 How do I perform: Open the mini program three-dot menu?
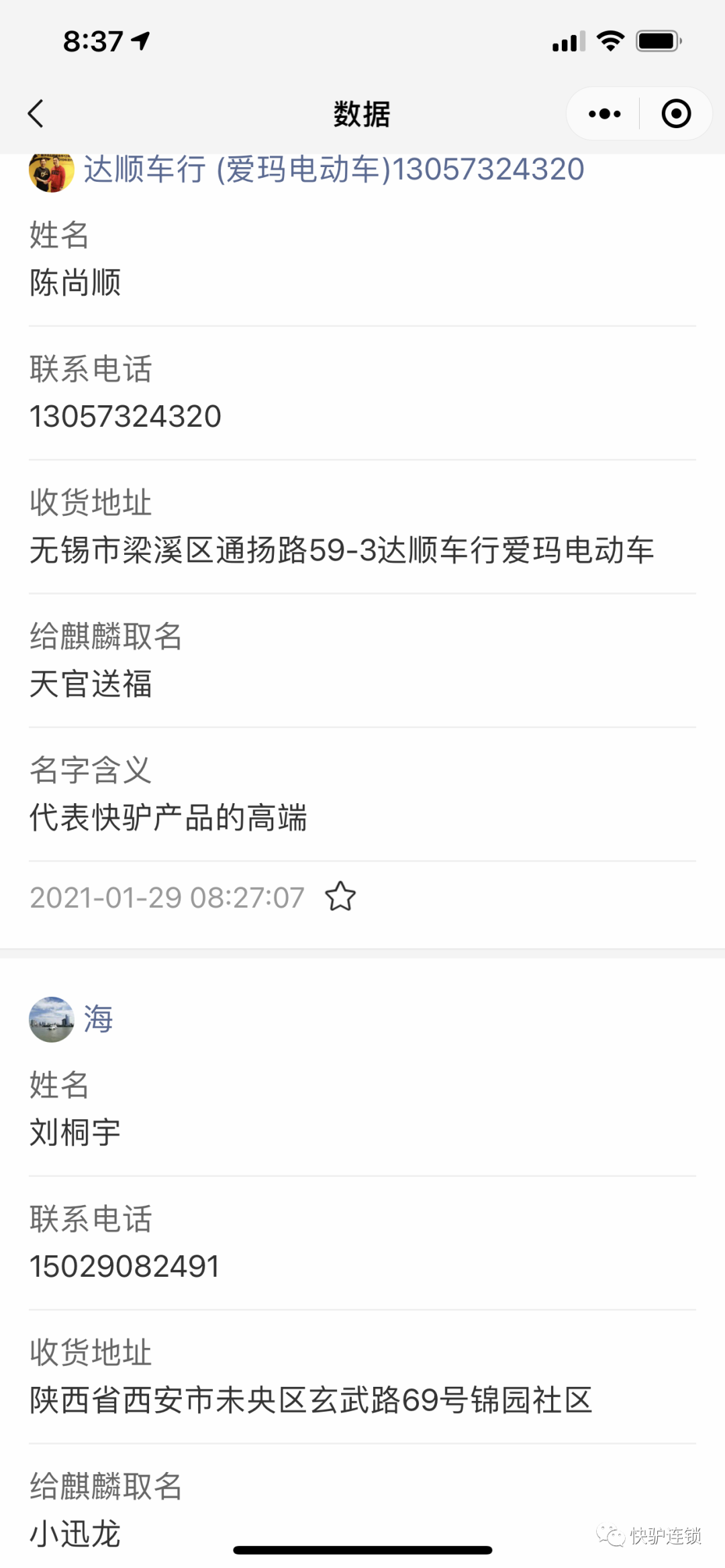[x=604, y=113]
